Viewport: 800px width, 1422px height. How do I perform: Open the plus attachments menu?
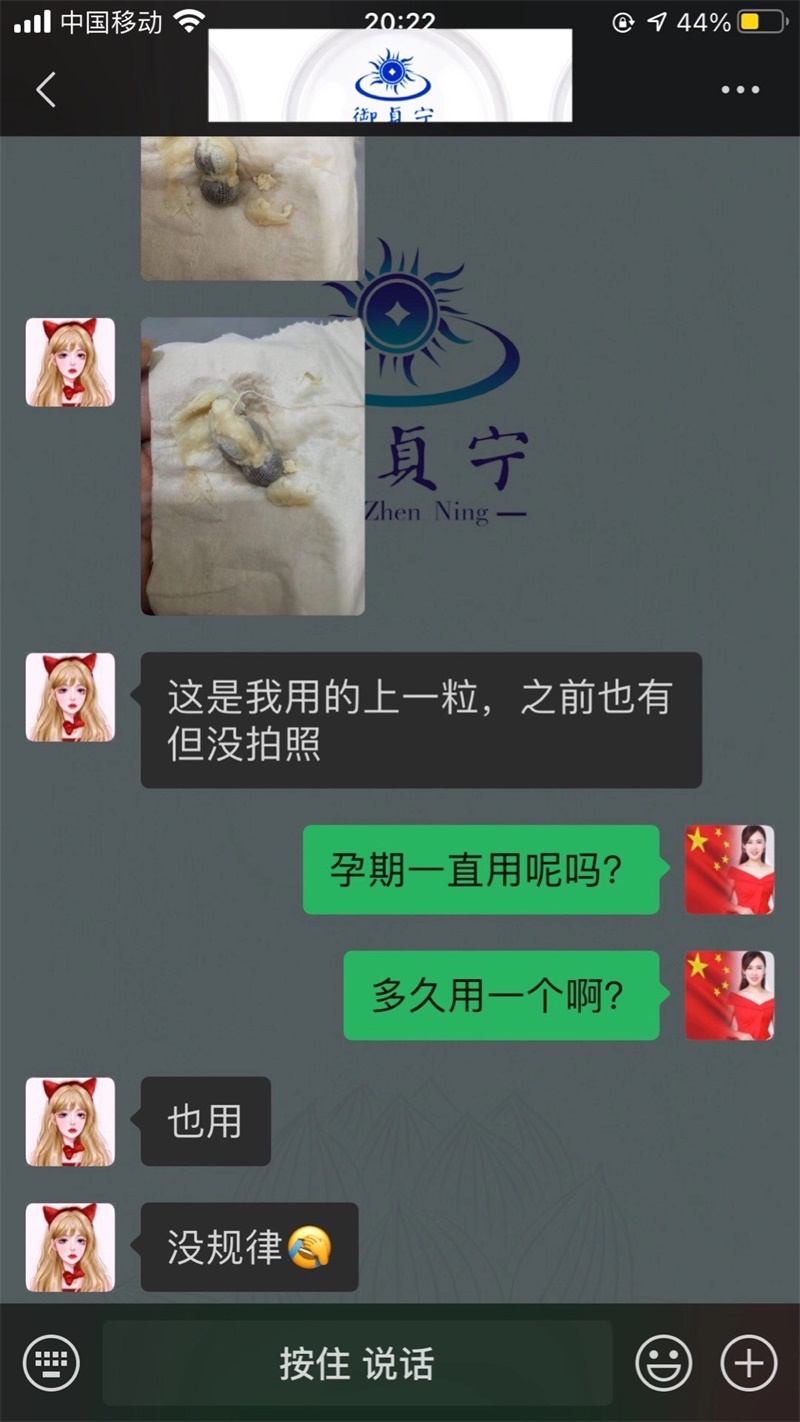(749, 1363)
